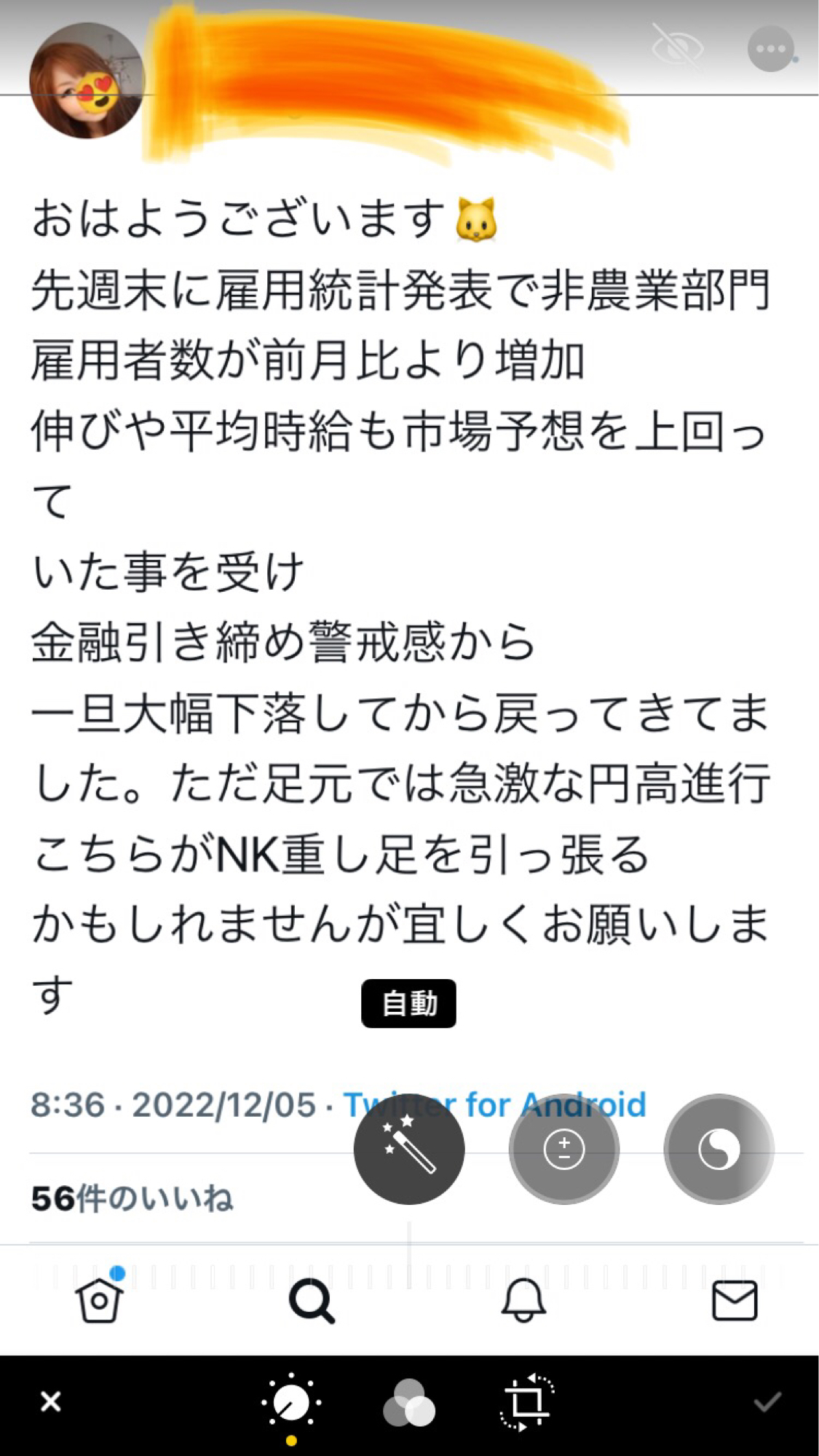Open the crop and rotate tool
819x1456 pixels.
[x=527, y=1402]
